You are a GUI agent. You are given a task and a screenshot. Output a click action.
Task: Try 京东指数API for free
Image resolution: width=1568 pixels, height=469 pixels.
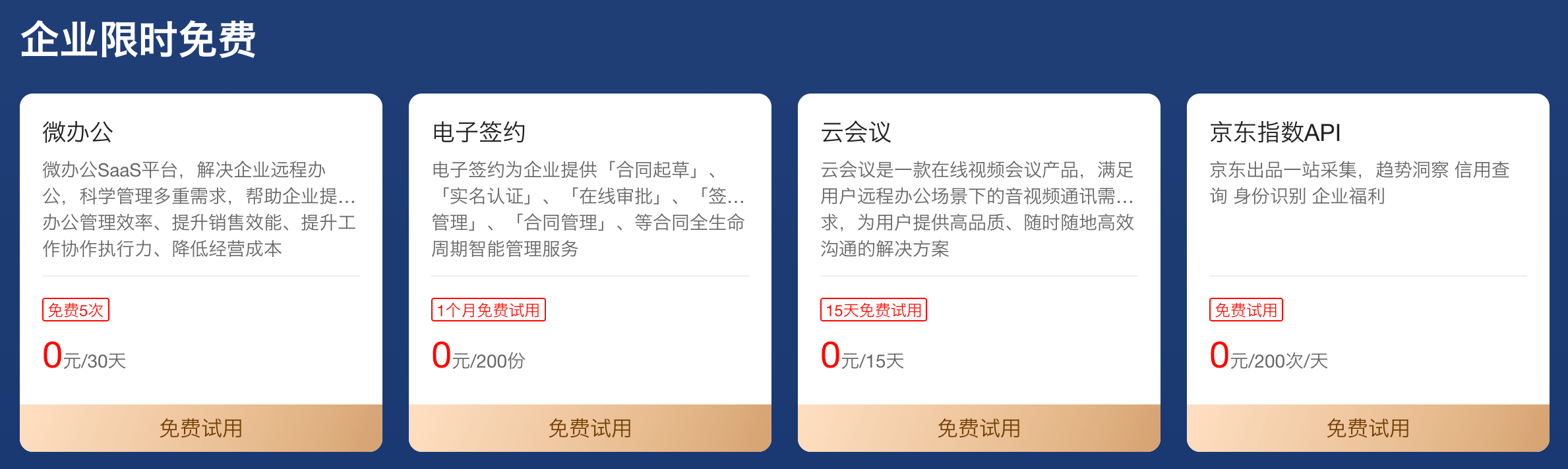(1368, 428)
